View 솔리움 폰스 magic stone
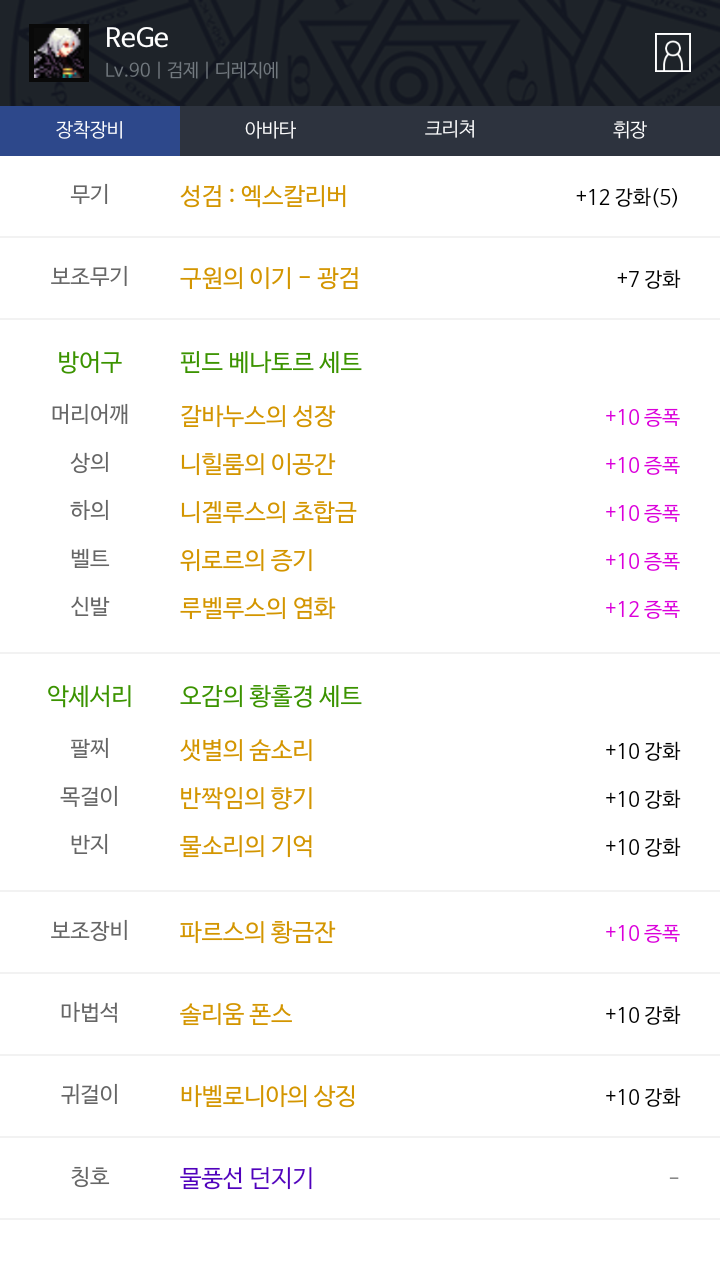The width and height of the screenshot is (720, 1280). pyautogui.click(x=236, y=1014)
